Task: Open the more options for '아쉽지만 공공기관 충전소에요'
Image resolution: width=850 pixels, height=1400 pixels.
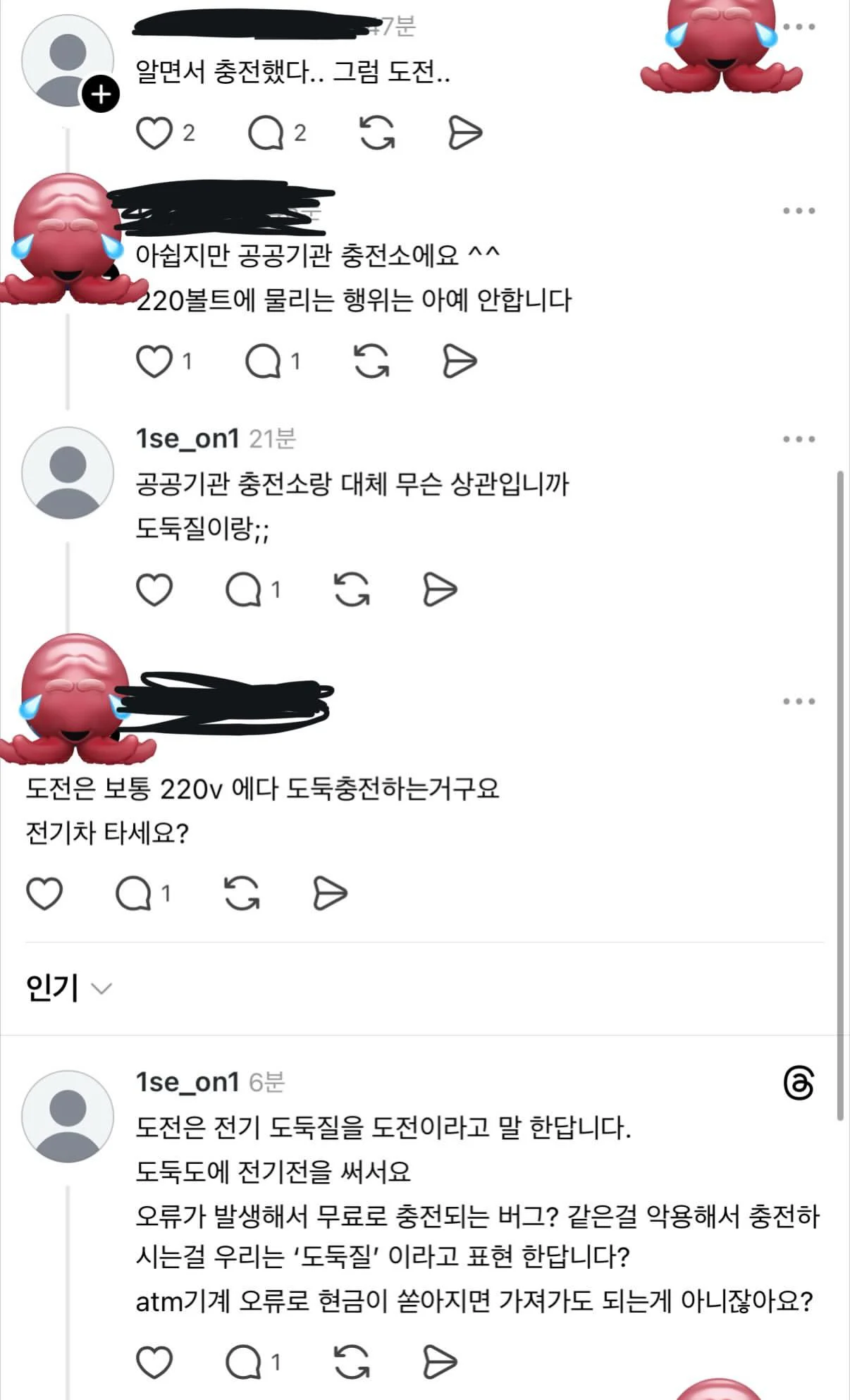Action: [799, 211]
